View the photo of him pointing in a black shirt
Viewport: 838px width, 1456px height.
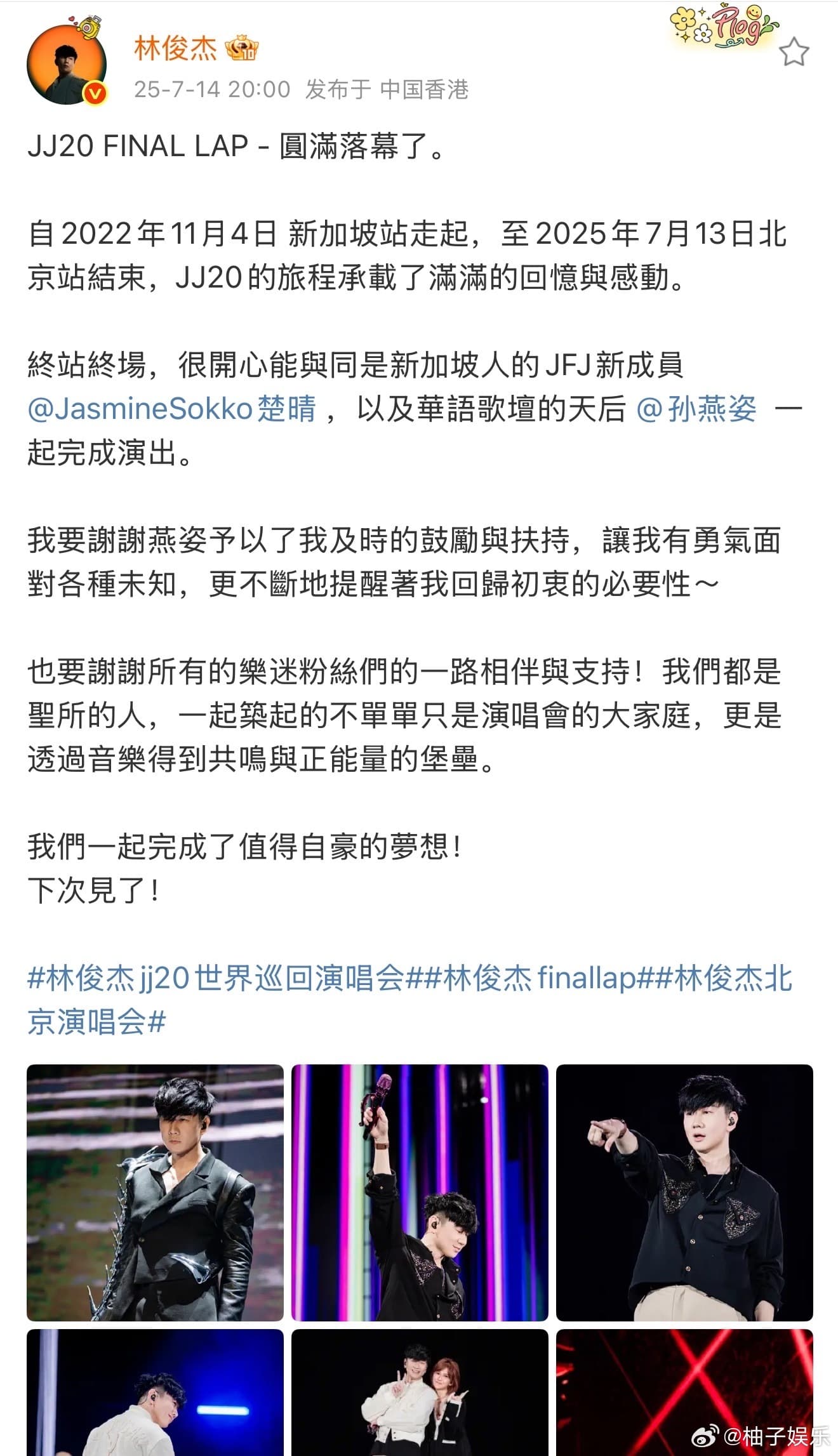[684, 1193]
